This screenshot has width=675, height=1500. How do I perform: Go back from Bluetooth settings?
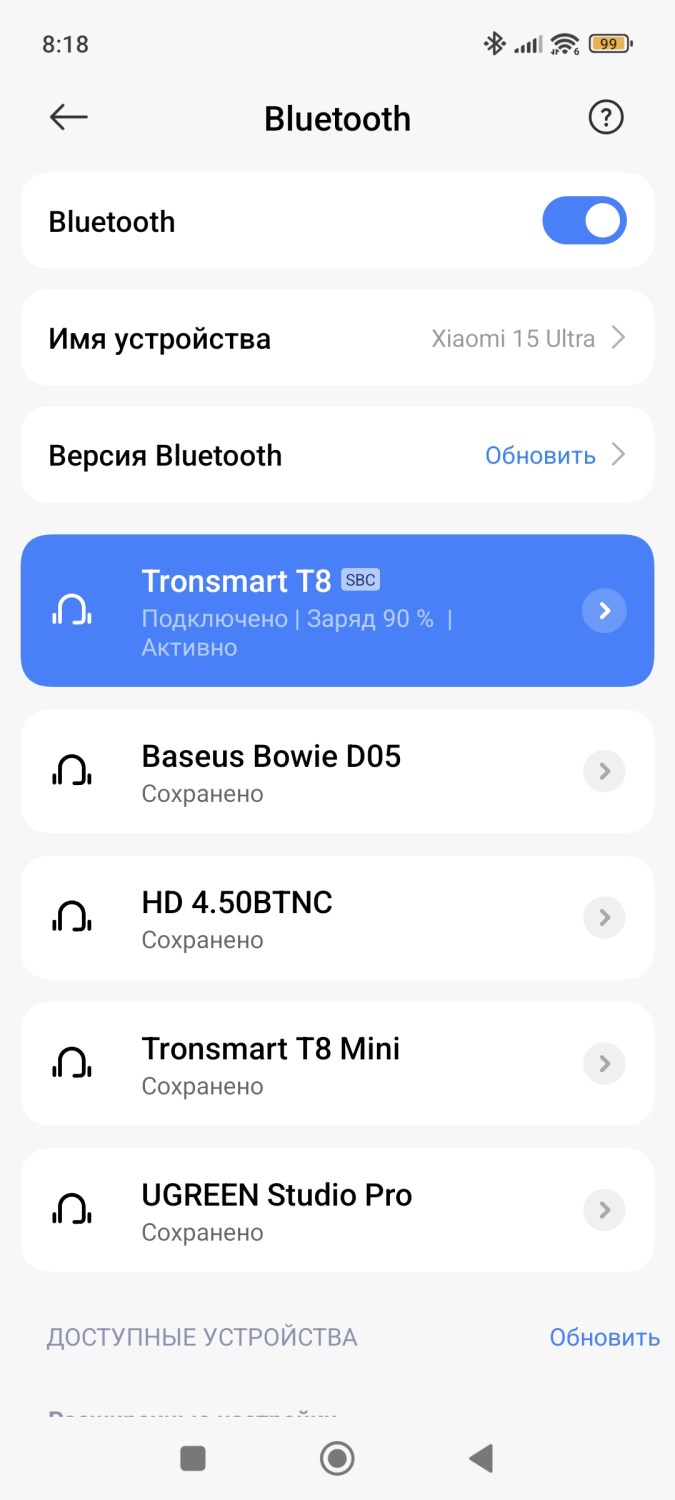click(68, 118)
